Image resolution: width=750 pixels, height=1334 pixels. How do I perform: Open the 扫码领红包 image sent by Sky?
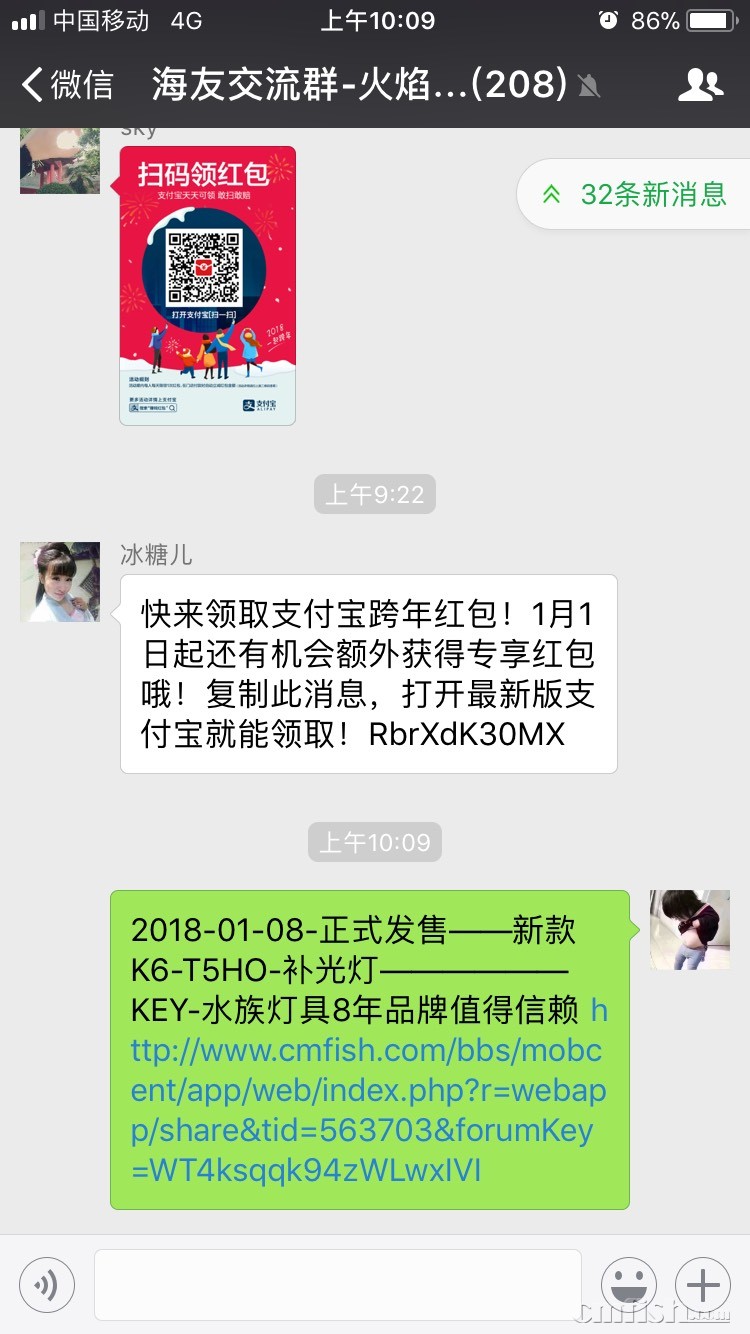click(x=208, y=285)
